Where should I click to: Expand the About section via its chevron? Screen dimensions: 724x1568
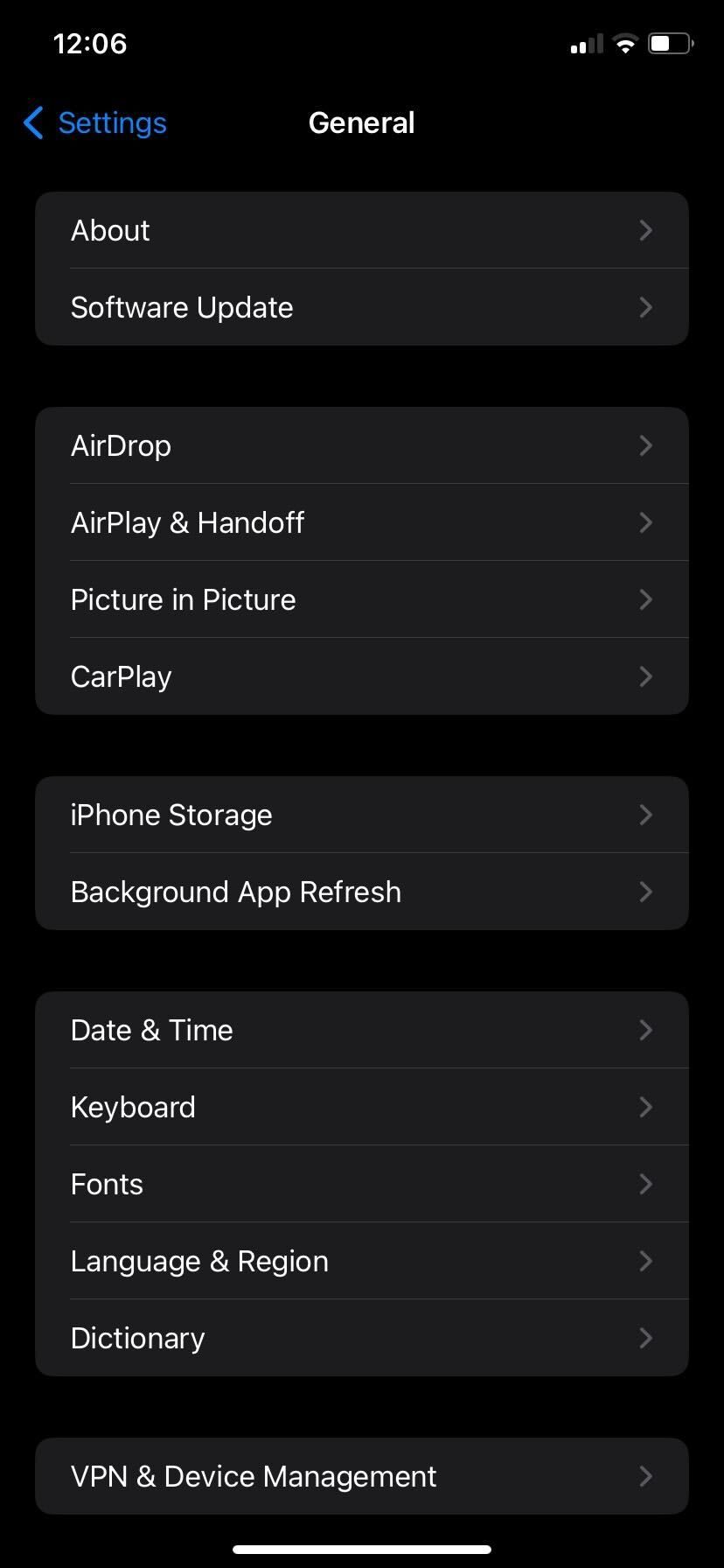[646, 230]
